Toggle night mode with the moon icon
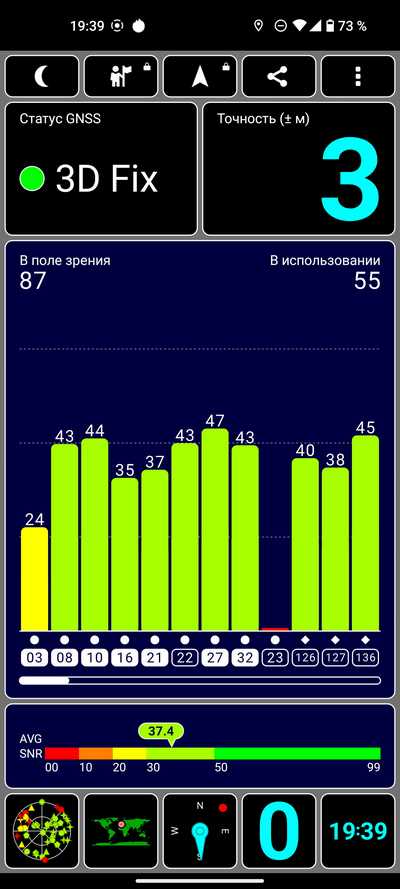Screen dimensions: 400x889 pos(42,77)
